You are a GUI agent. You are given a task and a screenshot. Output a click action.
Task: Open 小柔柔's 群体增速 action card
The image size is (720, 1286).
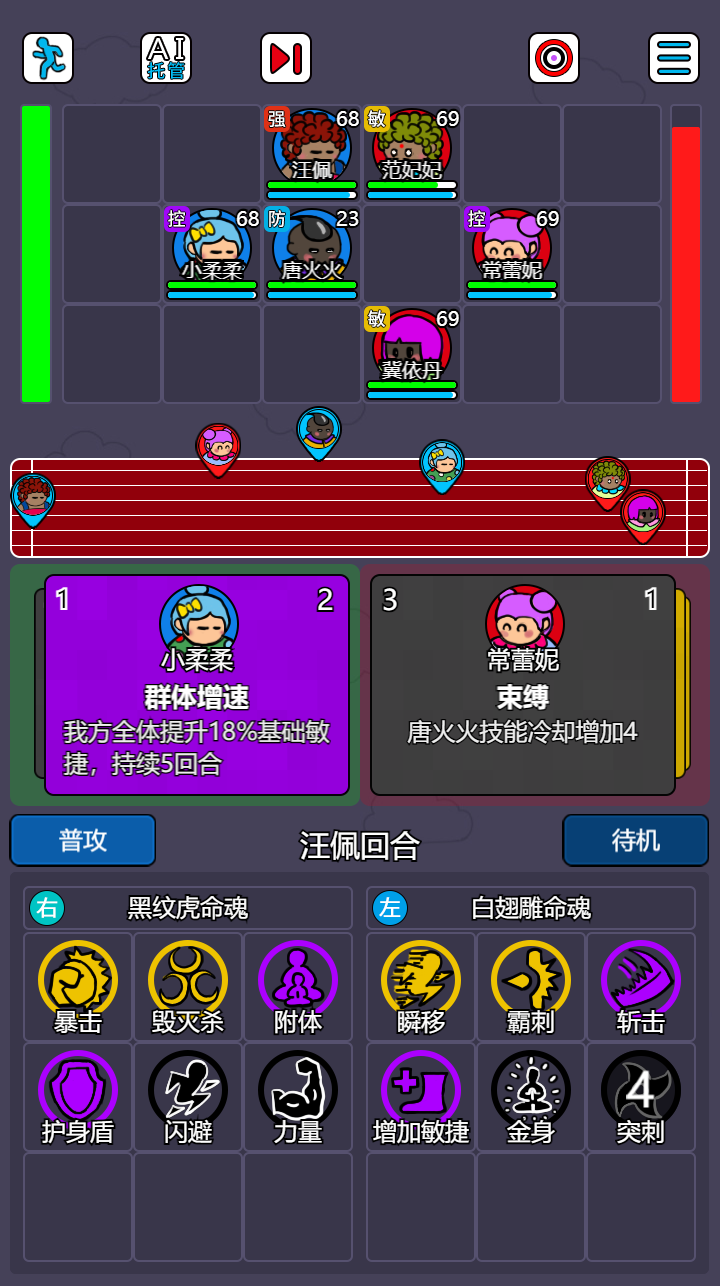[x=197, y=685]
